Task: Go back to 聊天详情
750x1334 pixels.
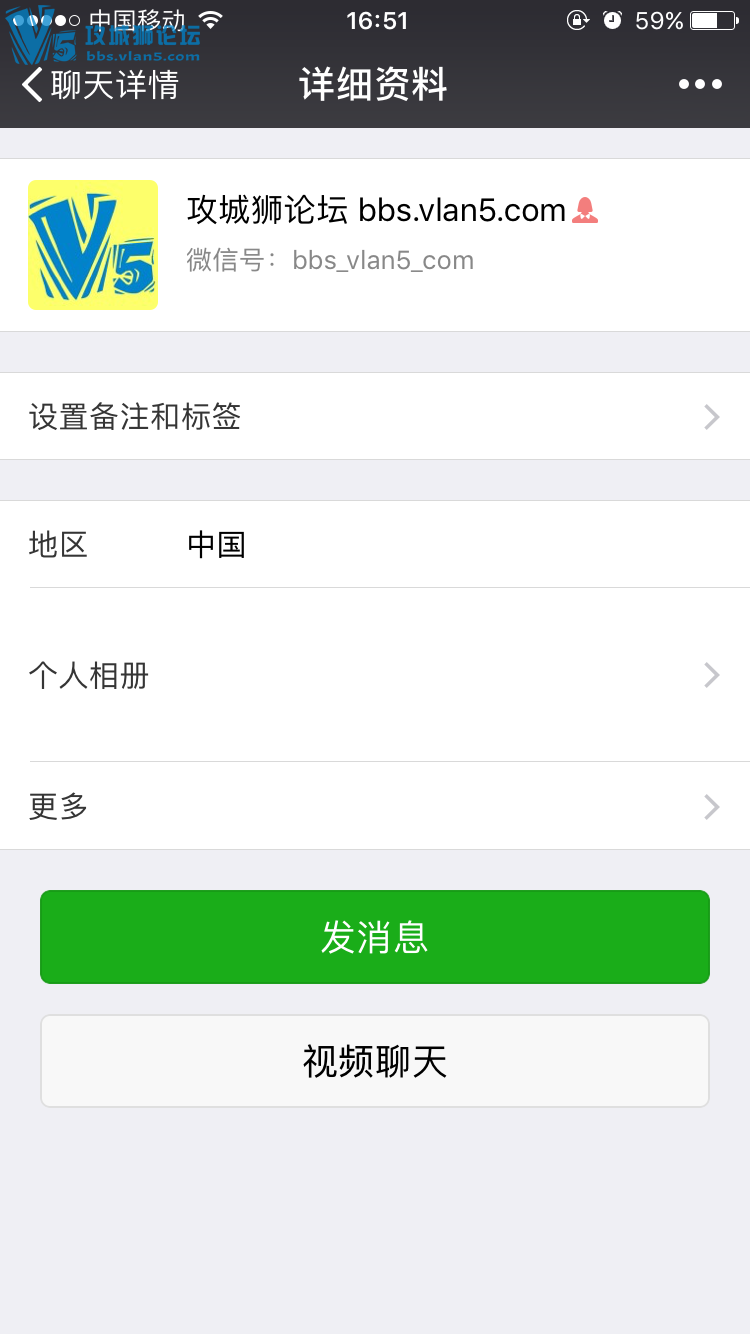Action: pos(100,85)
